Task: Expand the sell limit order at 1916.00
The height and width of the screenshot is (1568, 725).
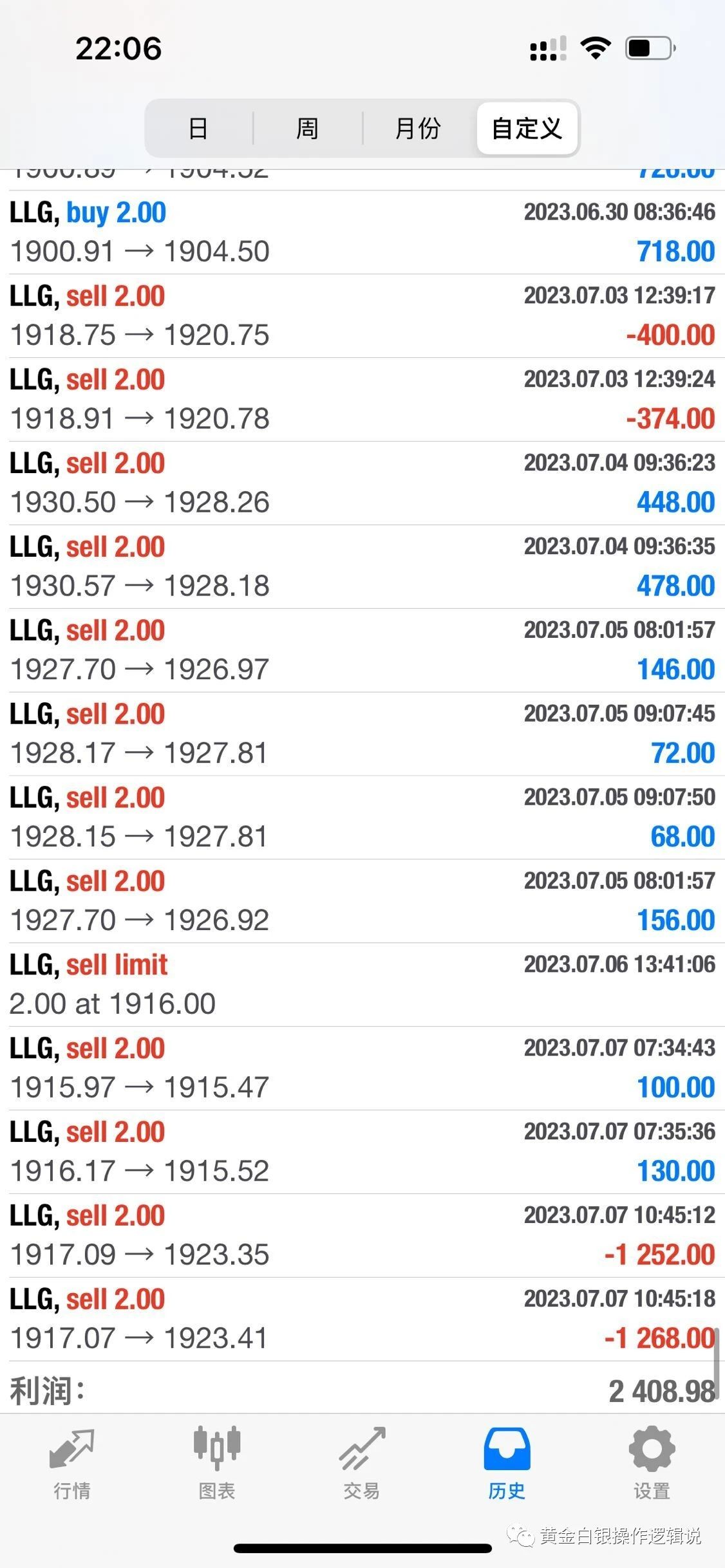Action: 362,985
